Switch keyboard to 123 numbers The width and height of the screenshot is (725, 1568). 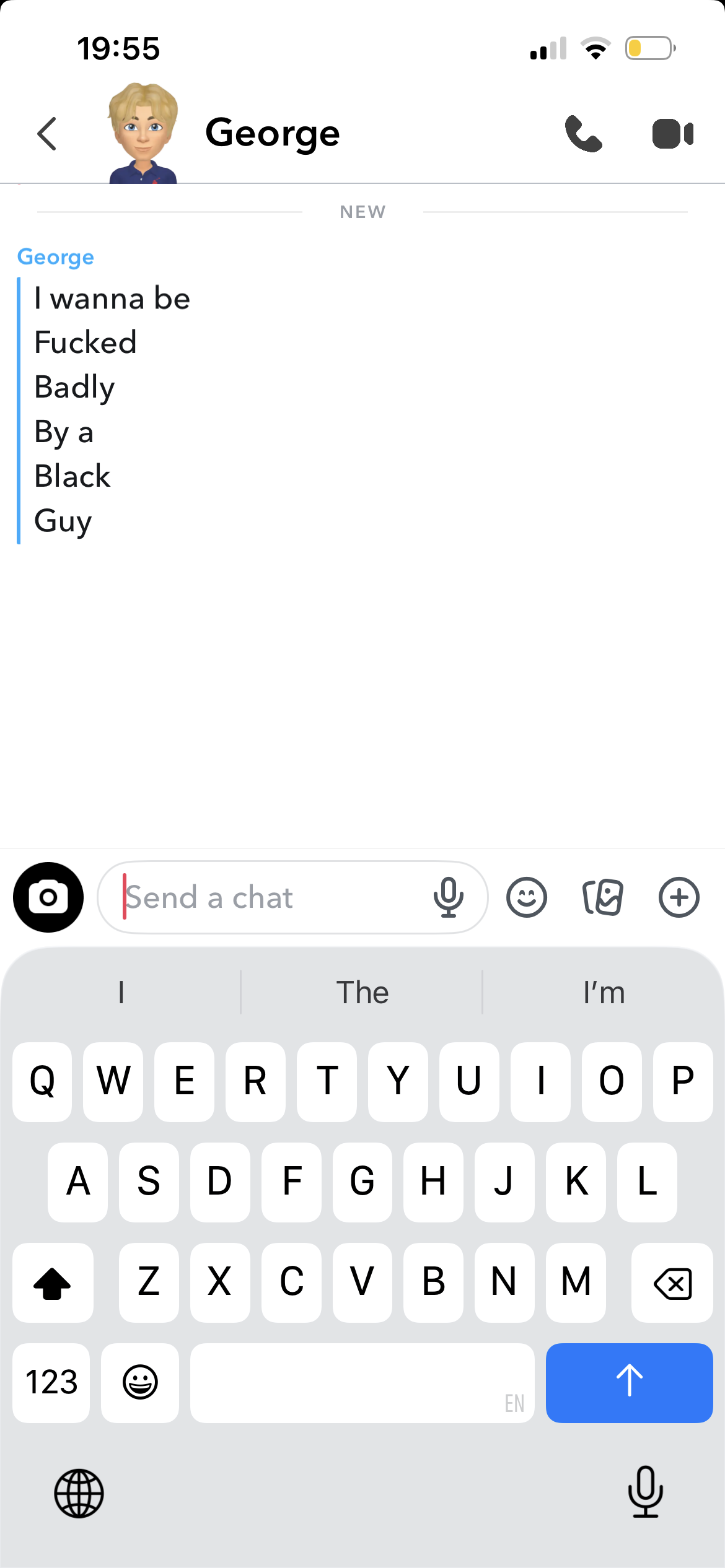pyautogui.click(x=51, y=1382)
